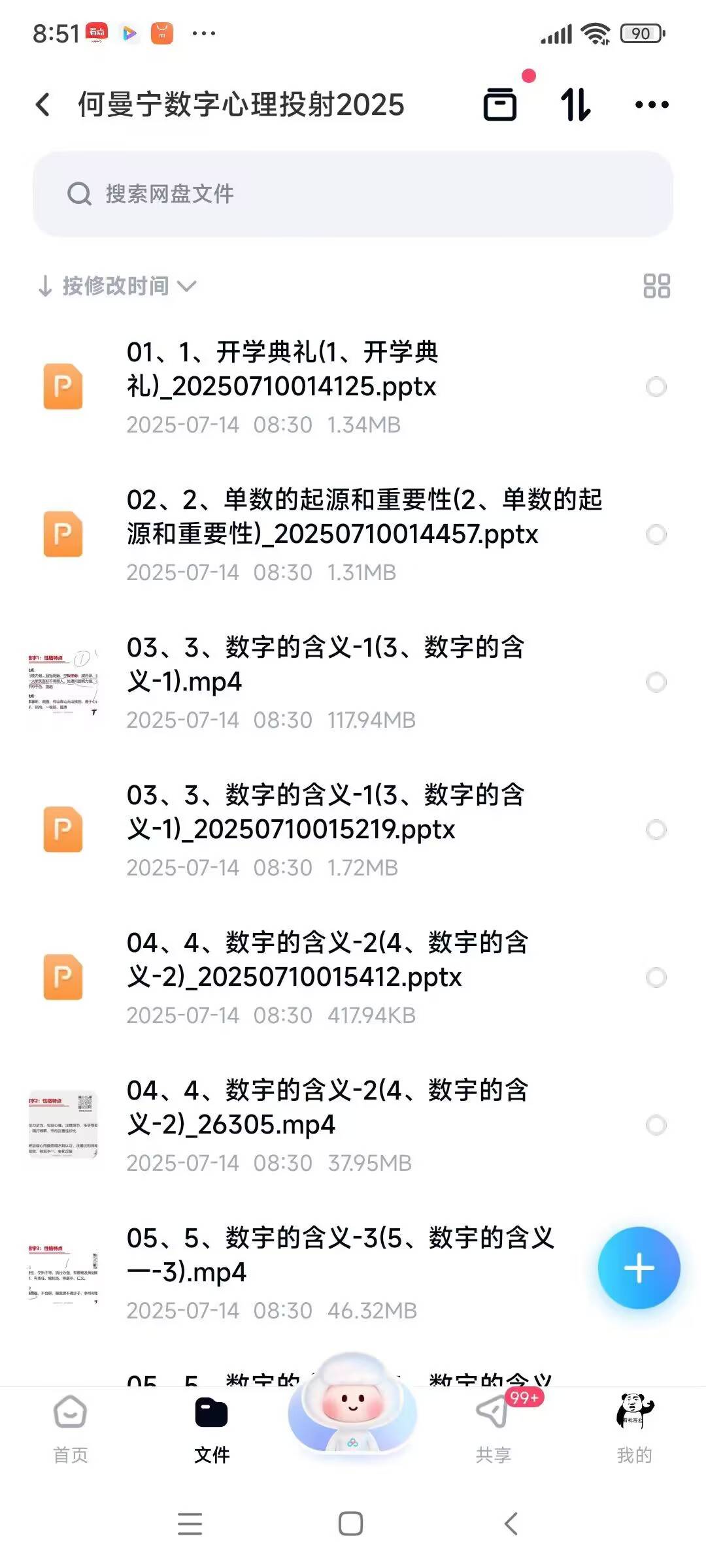Select the 02、2、单数的起源和重要性 file checkbox
This screenshot has height=1568, width=706.
[x=656, y=534]
